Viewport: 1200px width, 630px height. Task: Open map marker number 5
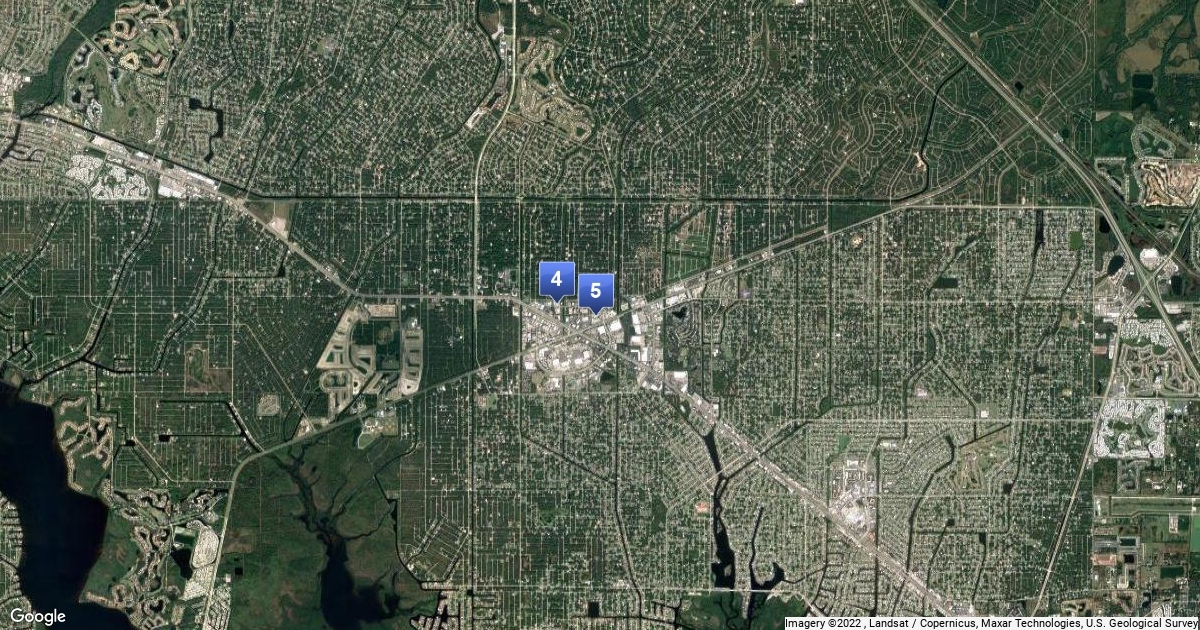(x=596, y=291)
